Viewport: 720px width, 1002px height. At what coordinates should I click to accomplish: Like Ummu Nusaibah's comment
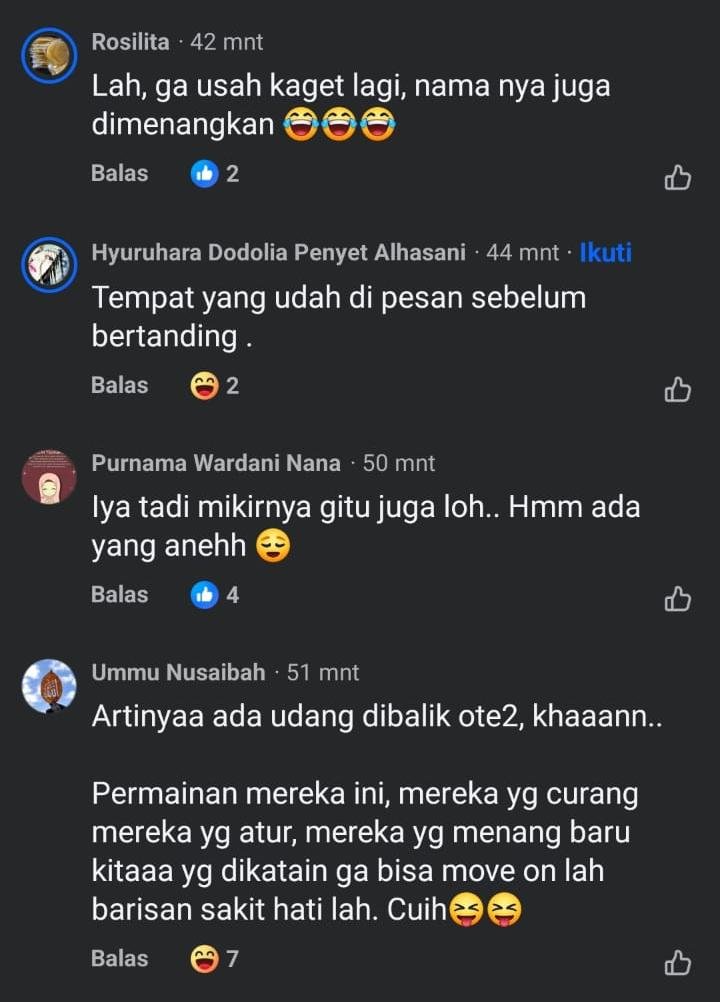pyautogui.click(x=677, y=963)
